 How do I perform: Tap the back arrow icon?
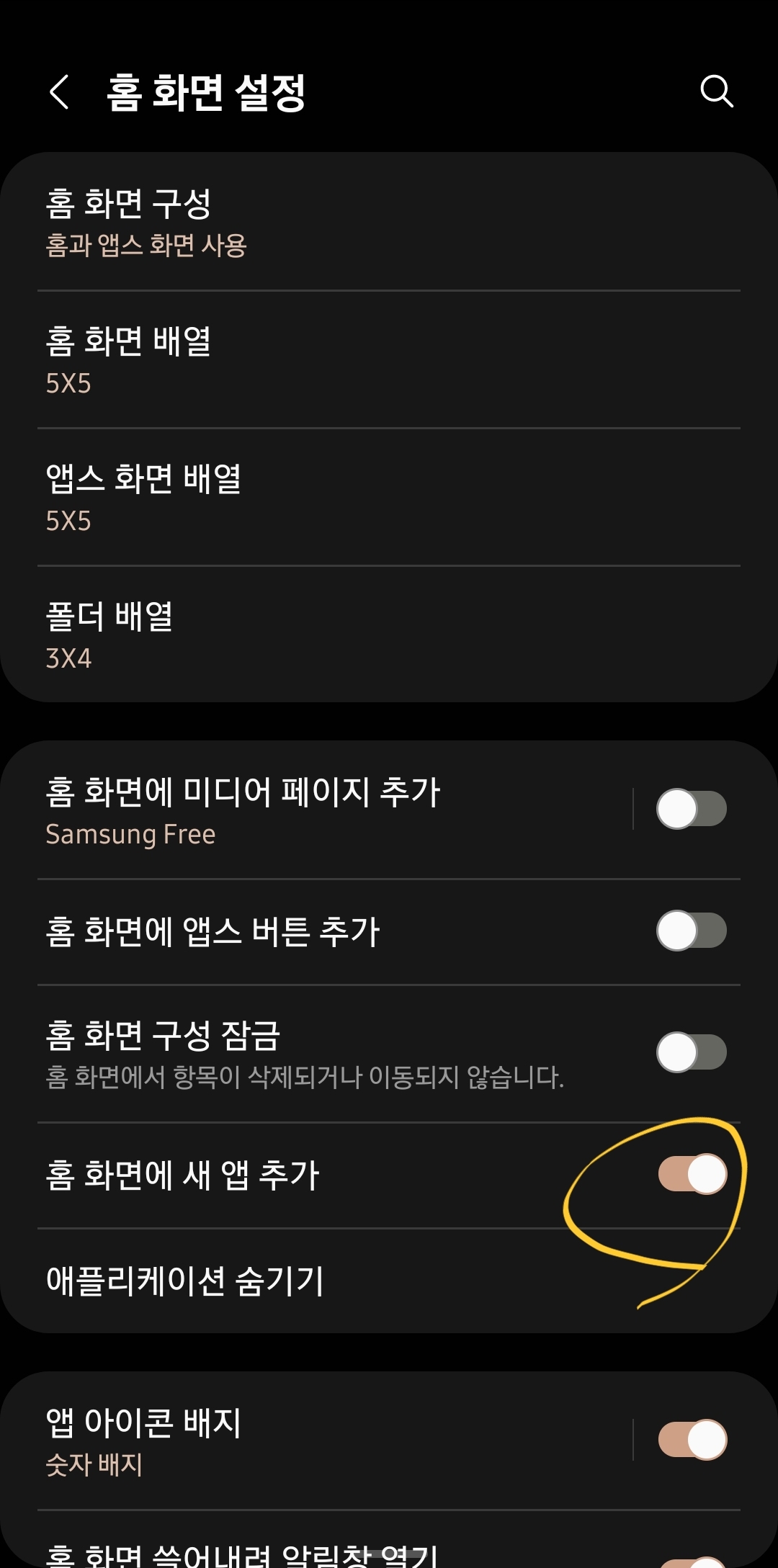tap(61, 93)
